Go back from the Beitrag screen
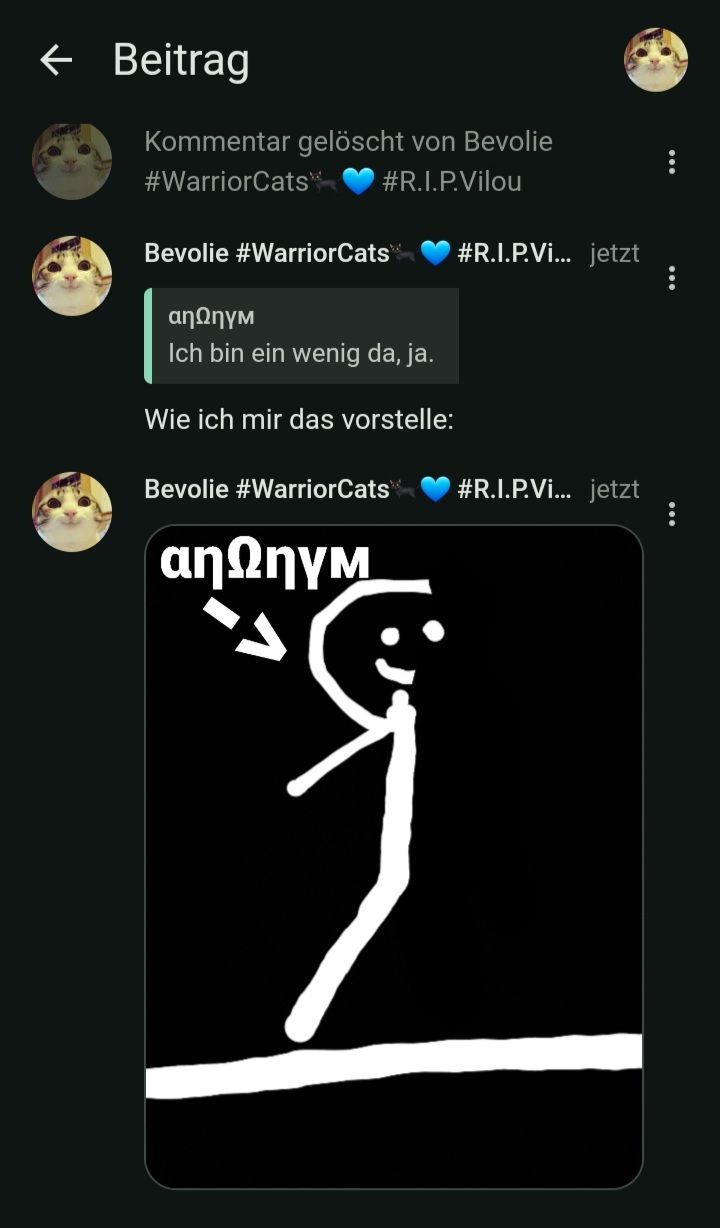Screen dimensions: 720x1228 (56, 60)
